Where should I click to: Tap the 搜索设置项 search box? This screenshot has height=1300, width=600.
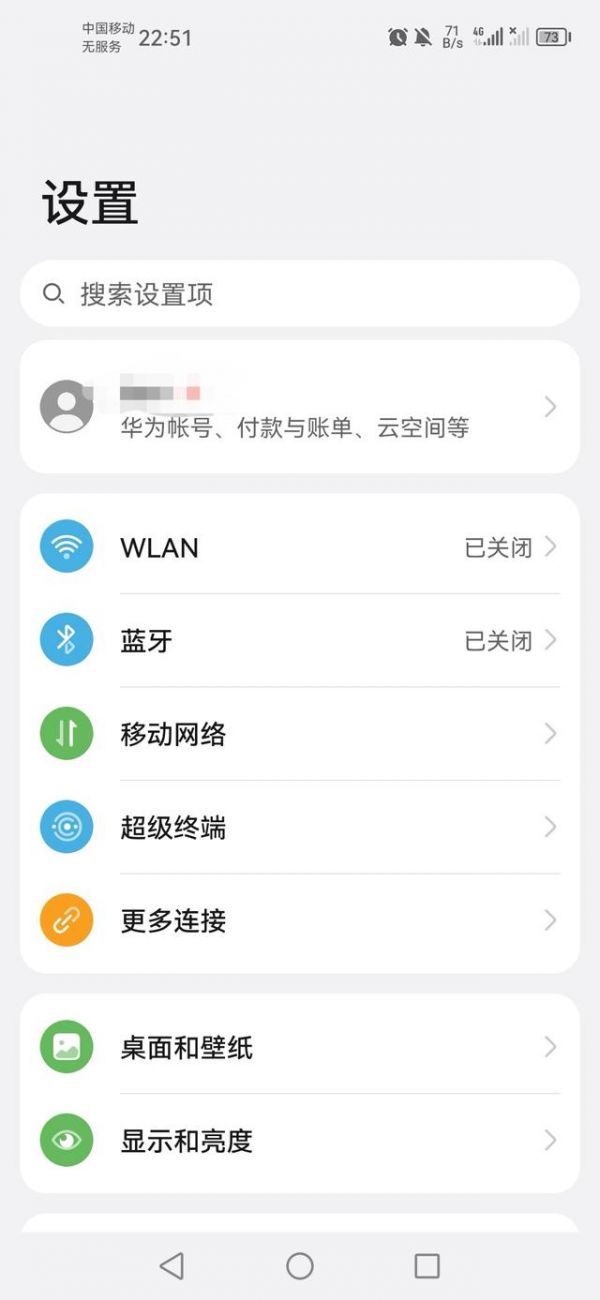(x=300, y=294)
